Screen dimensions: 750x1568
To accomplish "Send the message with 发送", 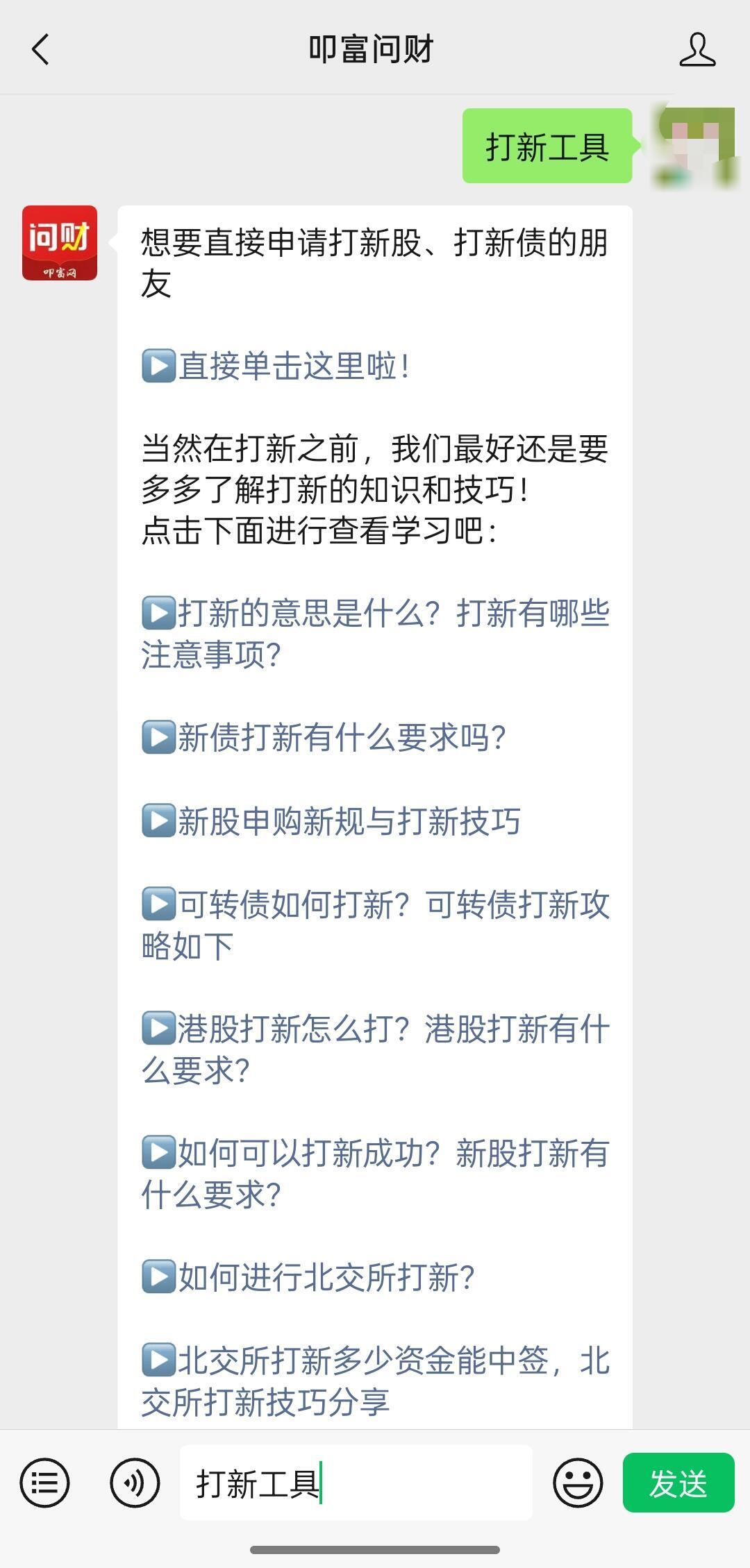I will point(678,1483).
